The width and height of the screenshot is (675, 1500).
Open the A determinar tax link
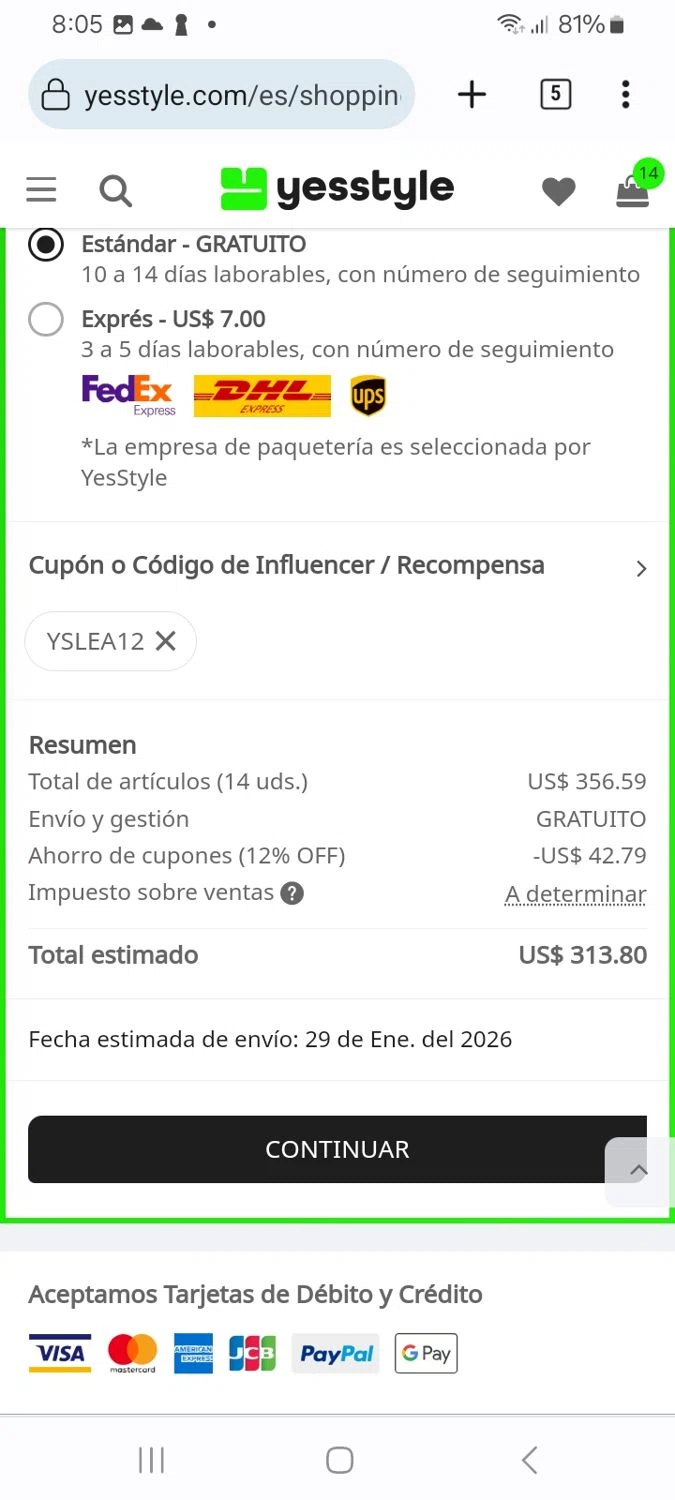pos(575,894)
